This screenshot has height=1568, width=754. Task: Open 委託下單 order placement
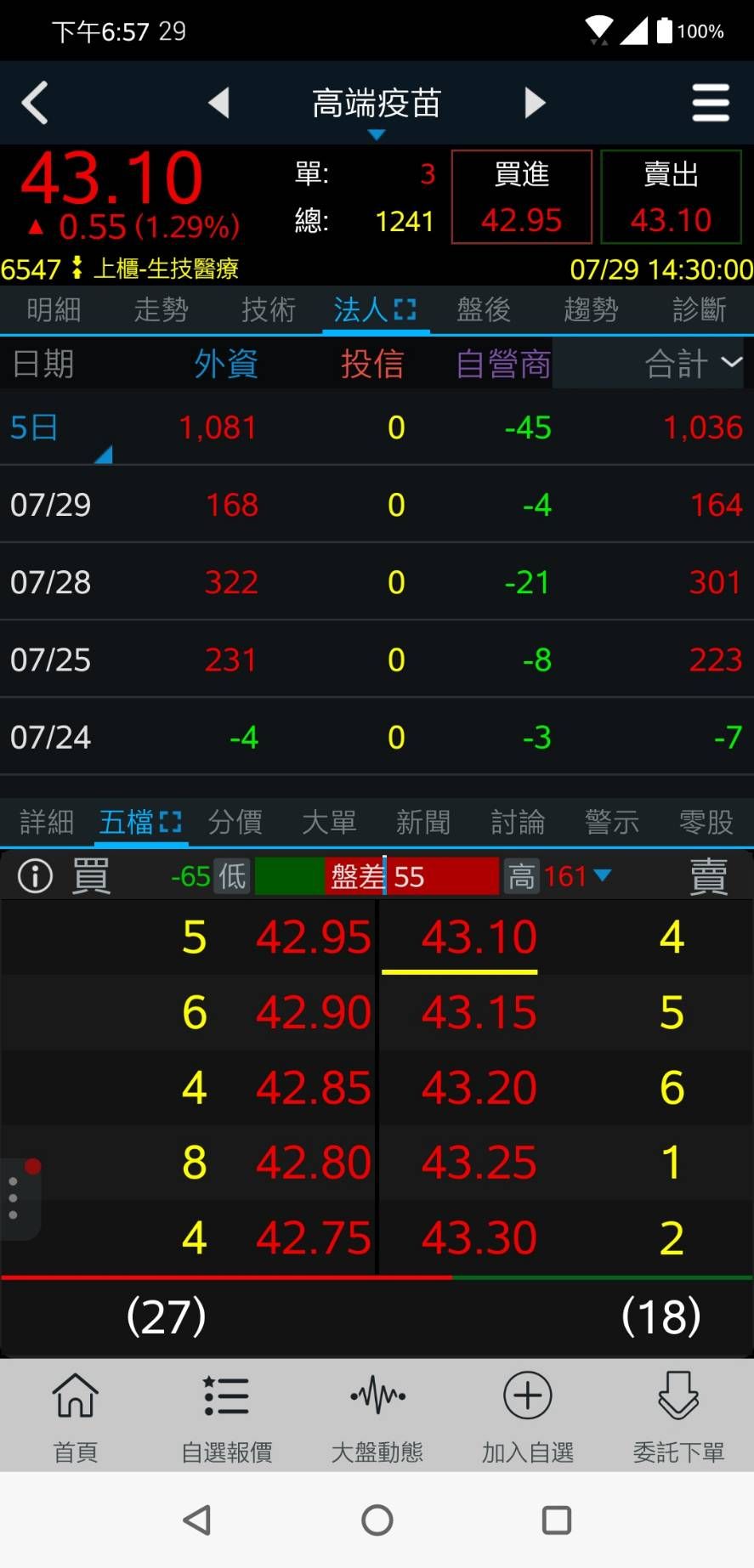point(678,1417)
